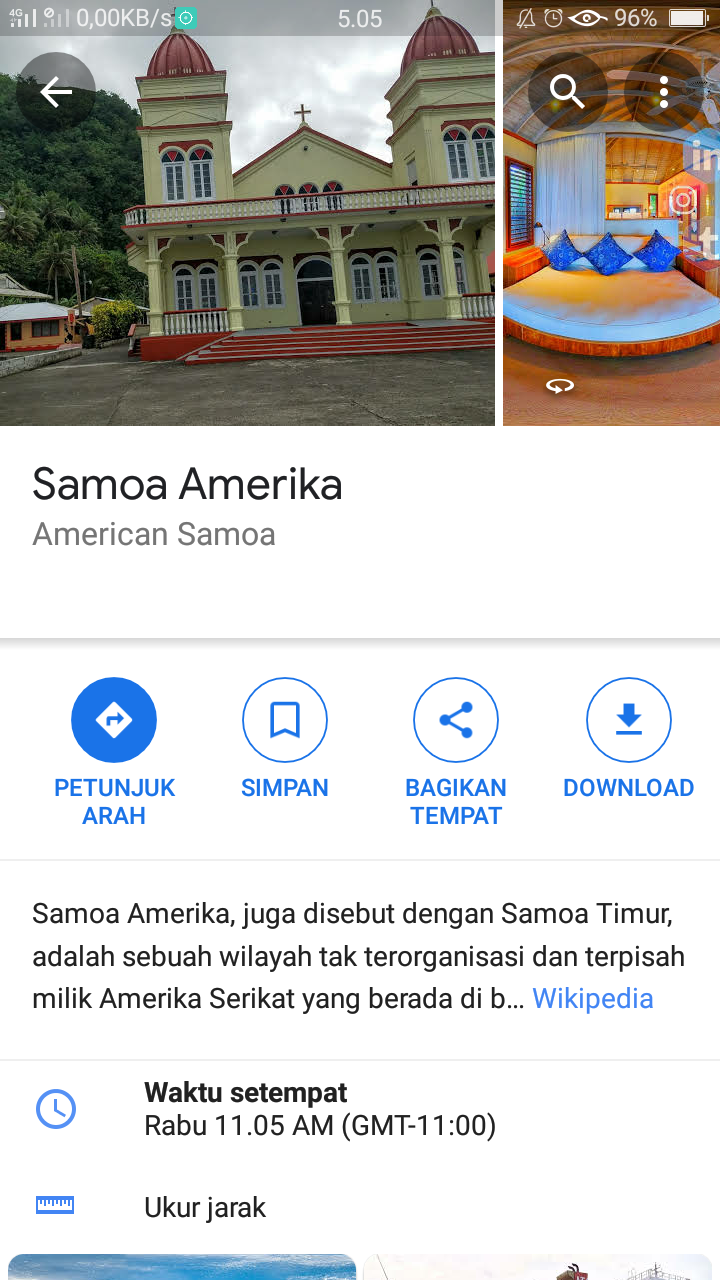This screenshot has height=1280, width=720.
Task: Save the place with Simpan
Action: click(285, 720)
